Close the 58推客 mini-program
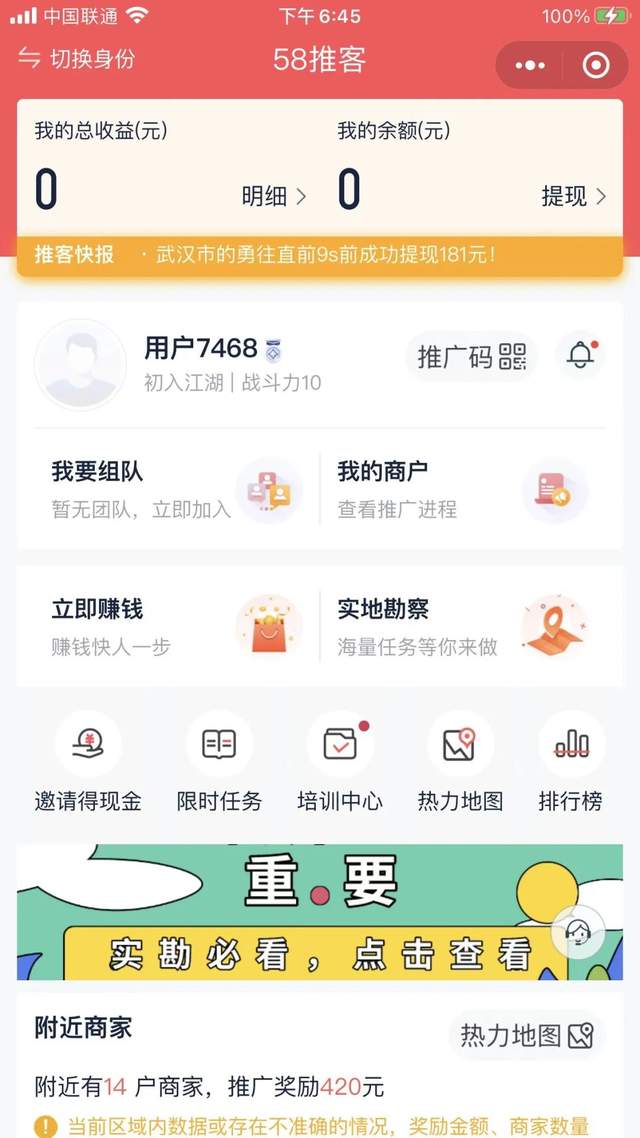This screenshot has width=640, height=1138. click(x=595, y=65)
